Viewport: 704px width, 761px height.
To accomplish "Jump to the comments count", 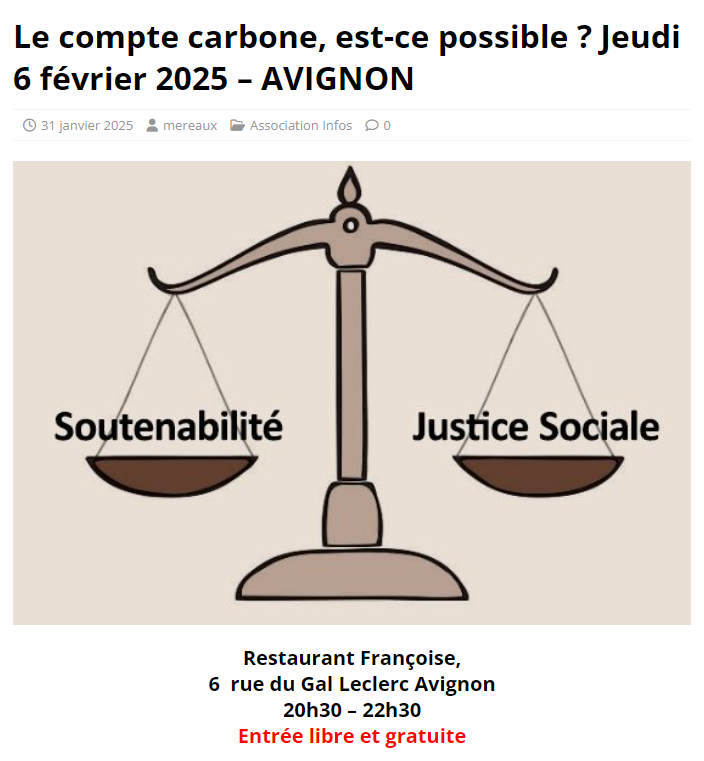I will pos(386,126).
